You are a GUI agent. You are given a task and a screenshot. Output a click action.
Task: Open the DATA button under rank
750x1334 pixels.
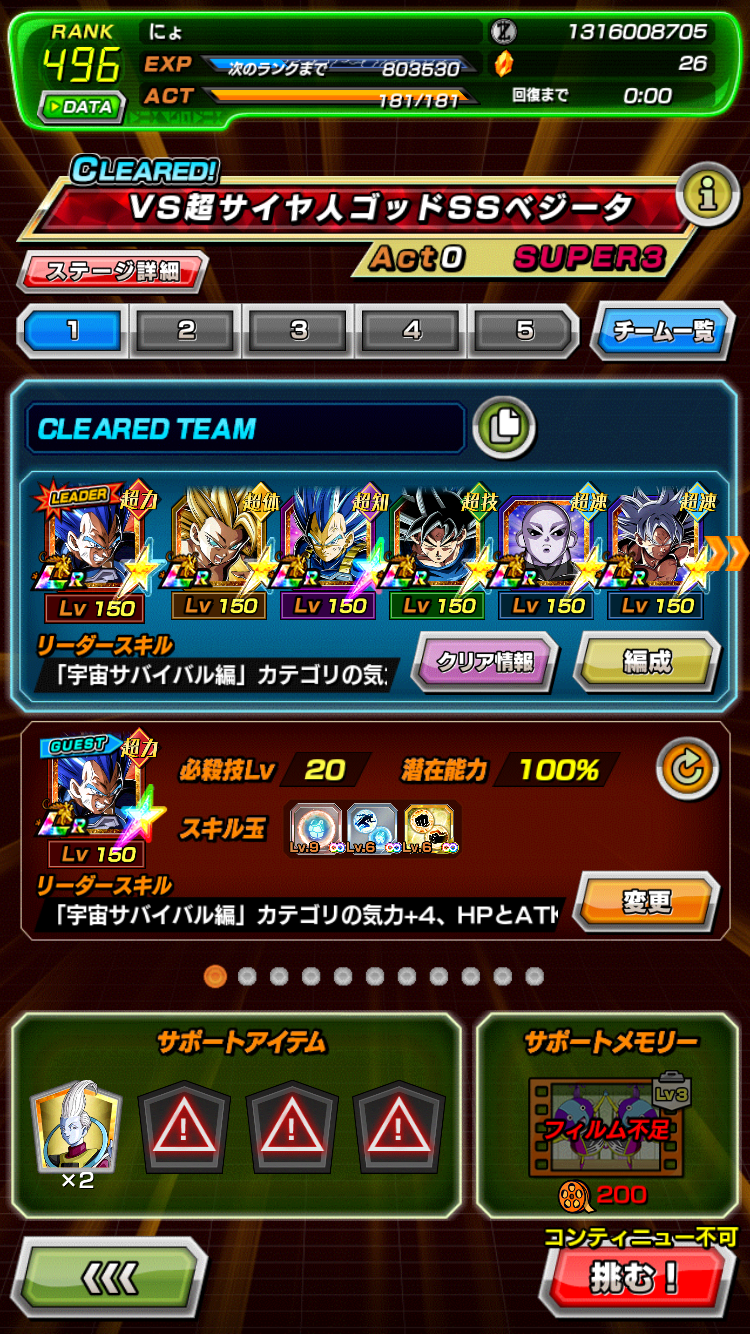pos(81,107)
